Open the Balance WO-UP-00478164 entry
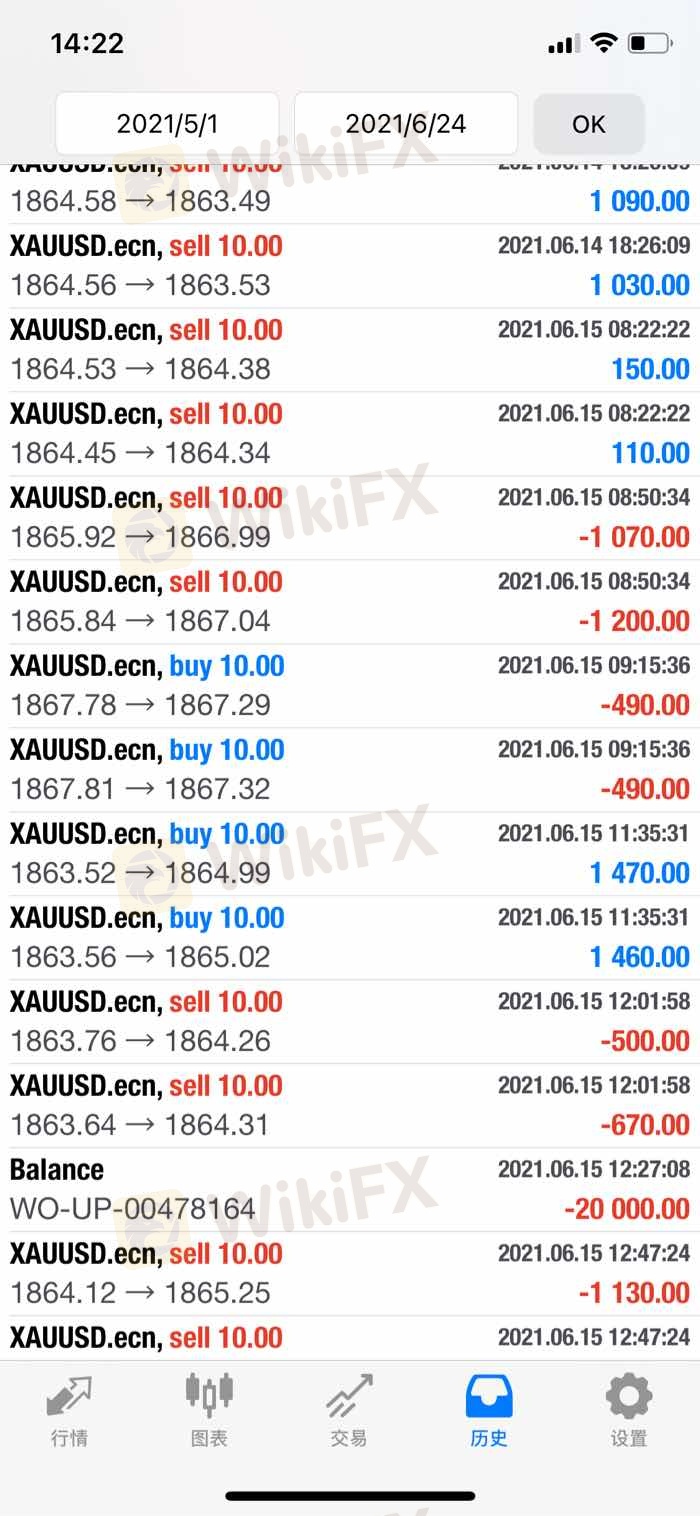This screenshot has width=700, height=1516. (350, 1190)
